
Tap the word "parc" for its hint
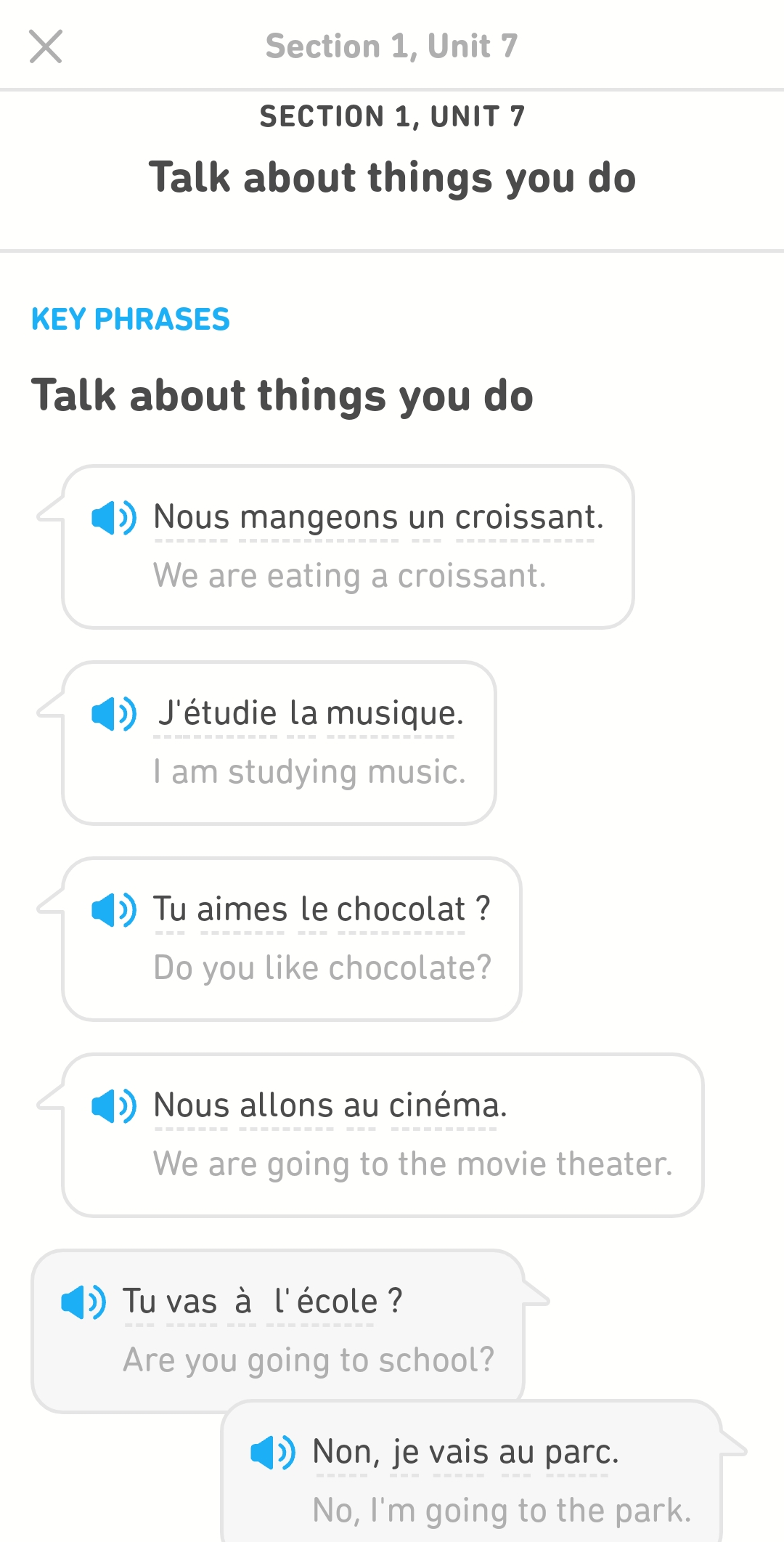(x=578, y=1453)
